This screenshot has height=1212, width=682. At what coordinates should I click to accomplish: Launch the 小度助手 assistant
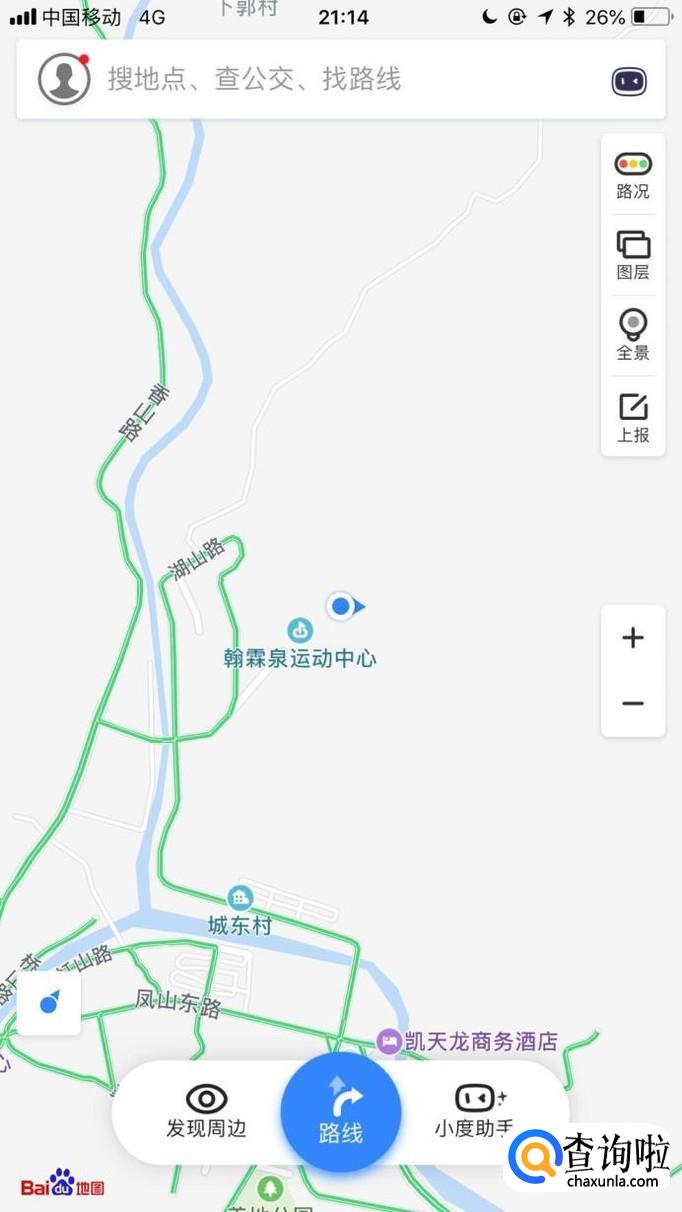[476, 1112]
